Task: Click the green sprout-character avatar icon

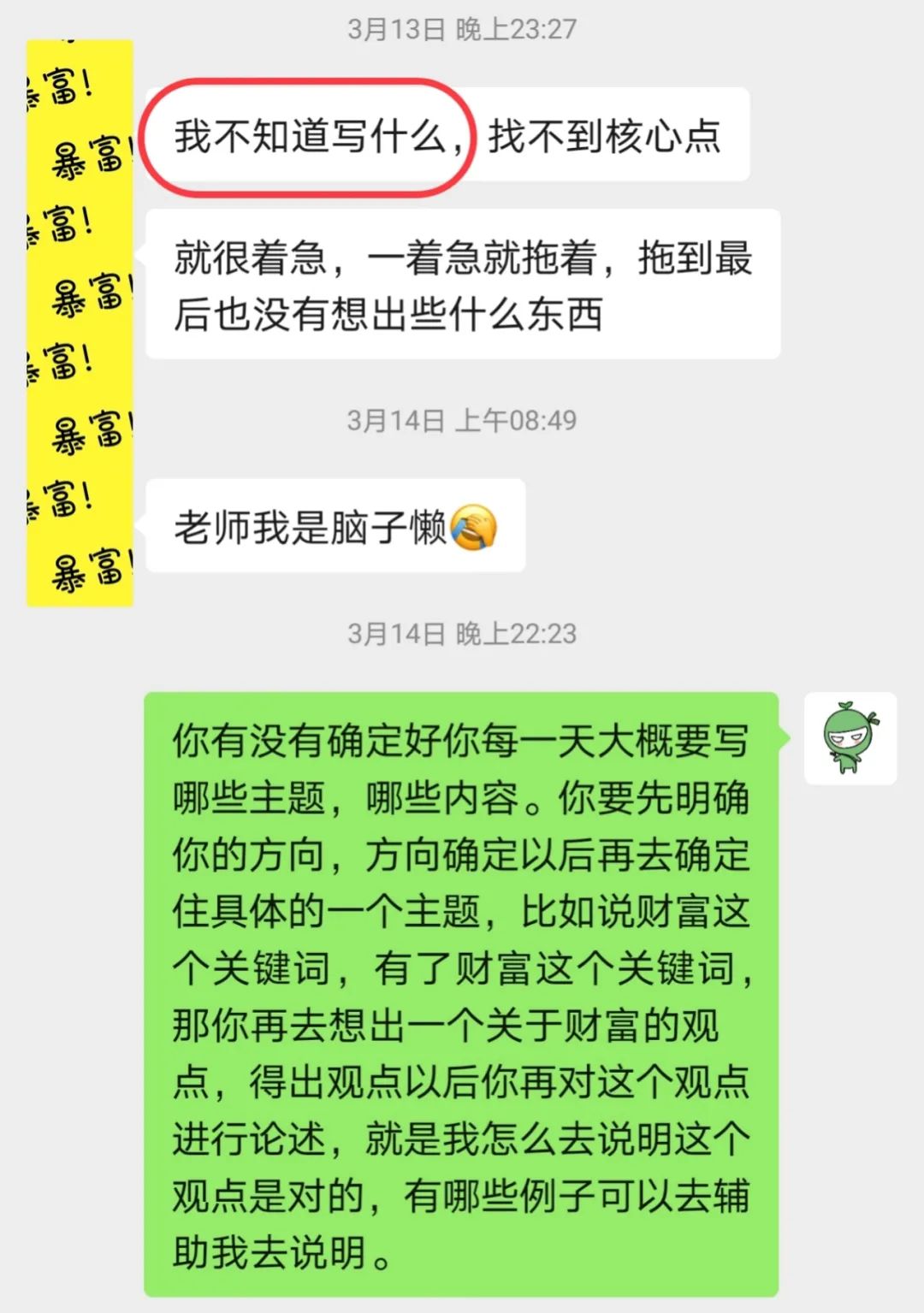Action: pos(851,738)
